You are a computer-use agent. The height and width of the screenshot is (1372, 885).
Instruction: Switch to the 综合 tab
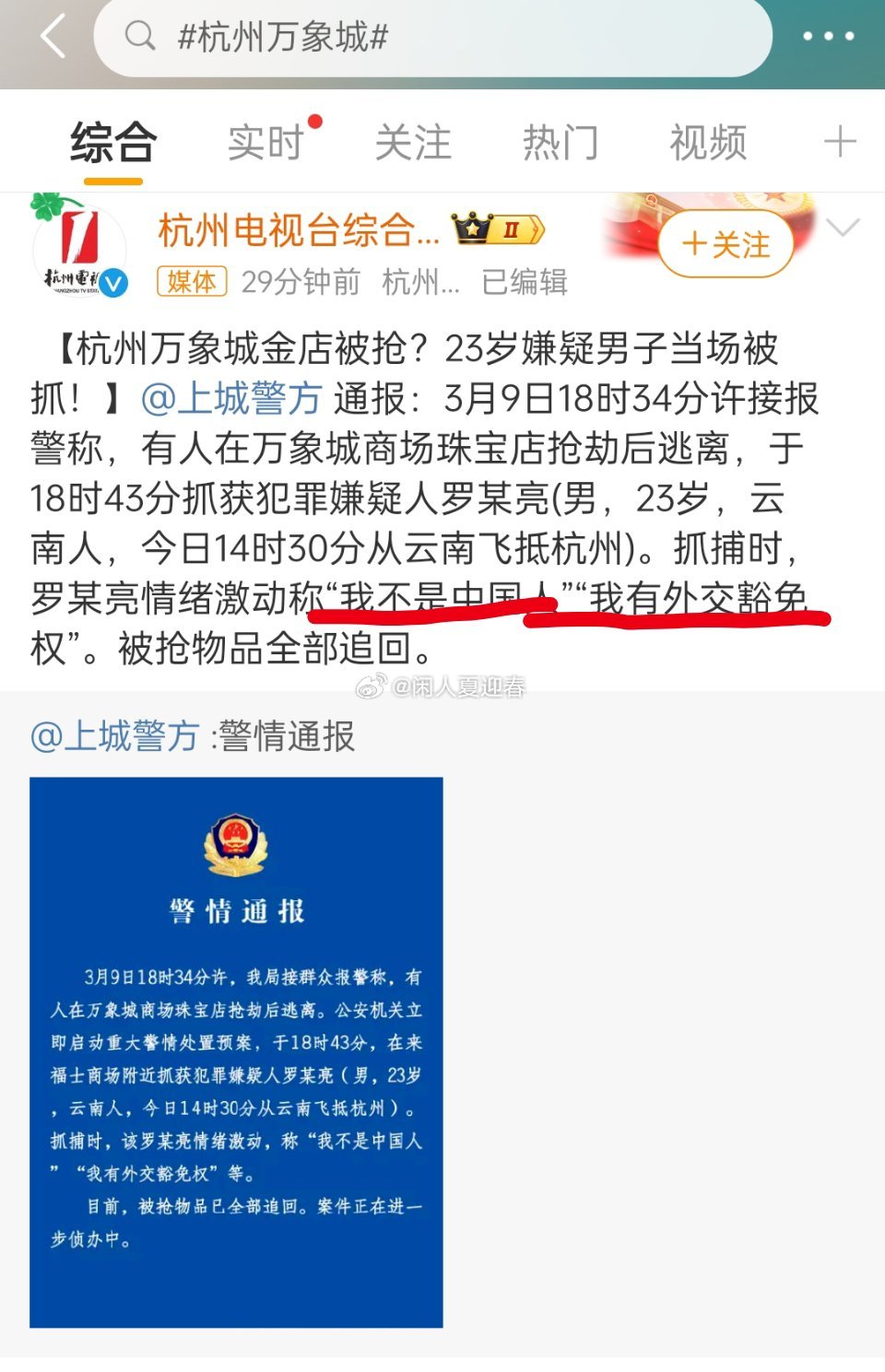[x=112, y=144]
